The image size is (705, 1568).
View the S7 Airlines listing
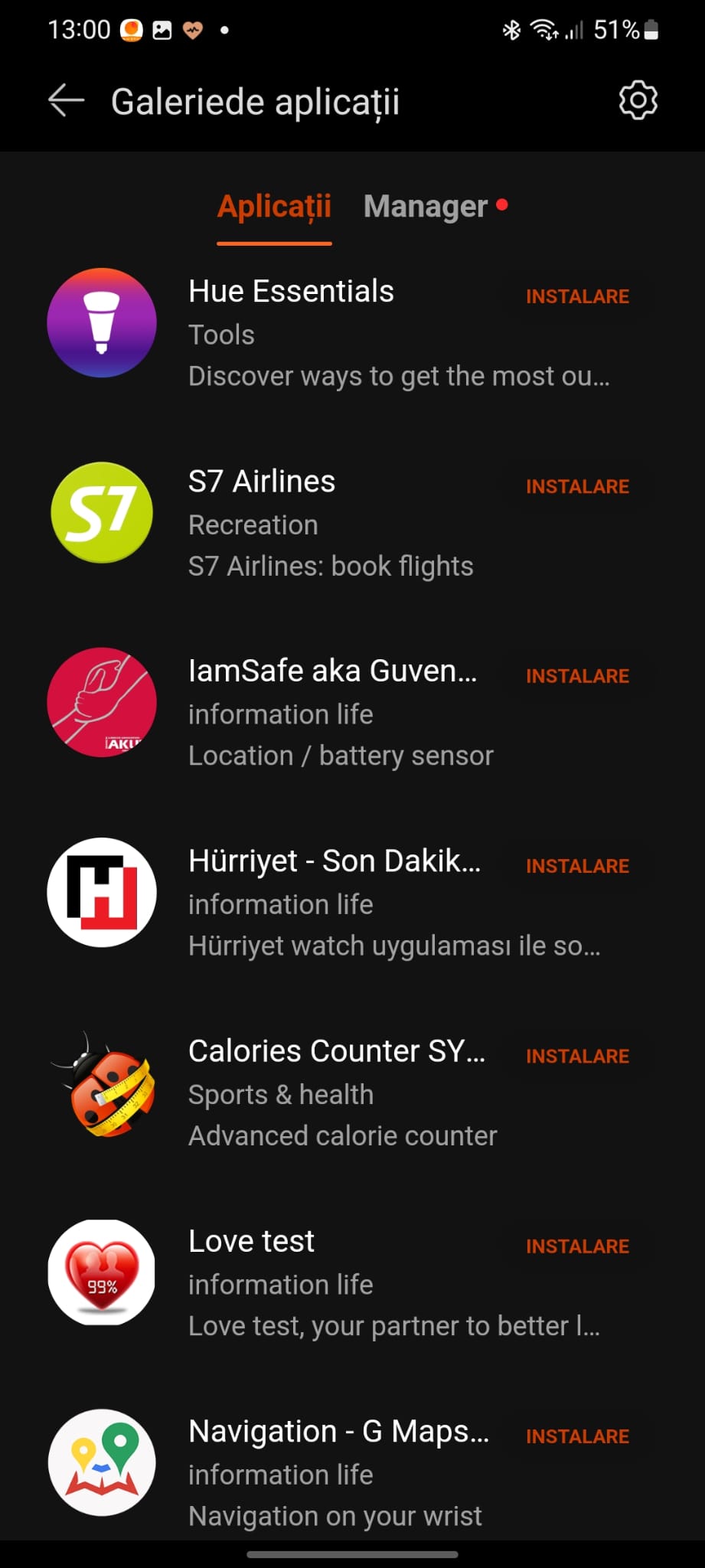click(262, 482)
